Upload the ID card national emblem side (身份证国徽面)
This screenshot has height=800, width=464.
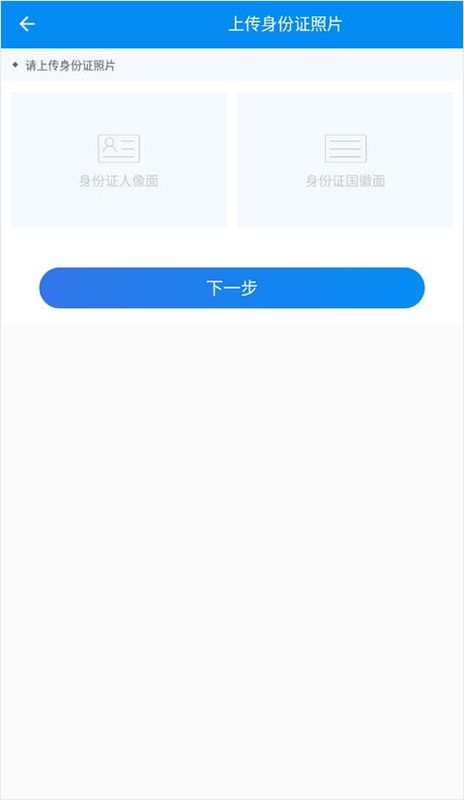tap(345, 160)
